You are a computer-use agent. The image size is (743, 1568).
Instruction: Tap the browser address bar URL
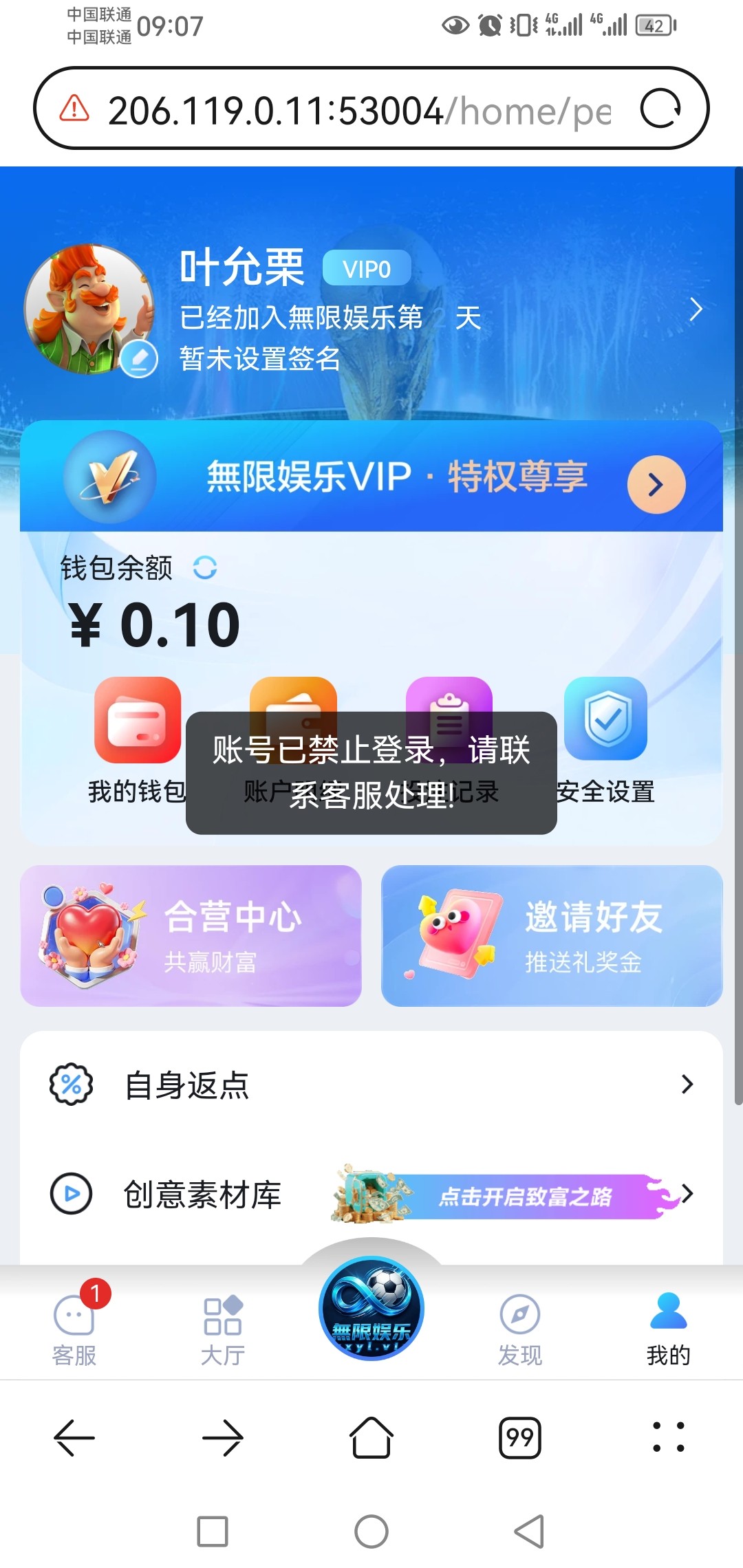pos(358,110)
